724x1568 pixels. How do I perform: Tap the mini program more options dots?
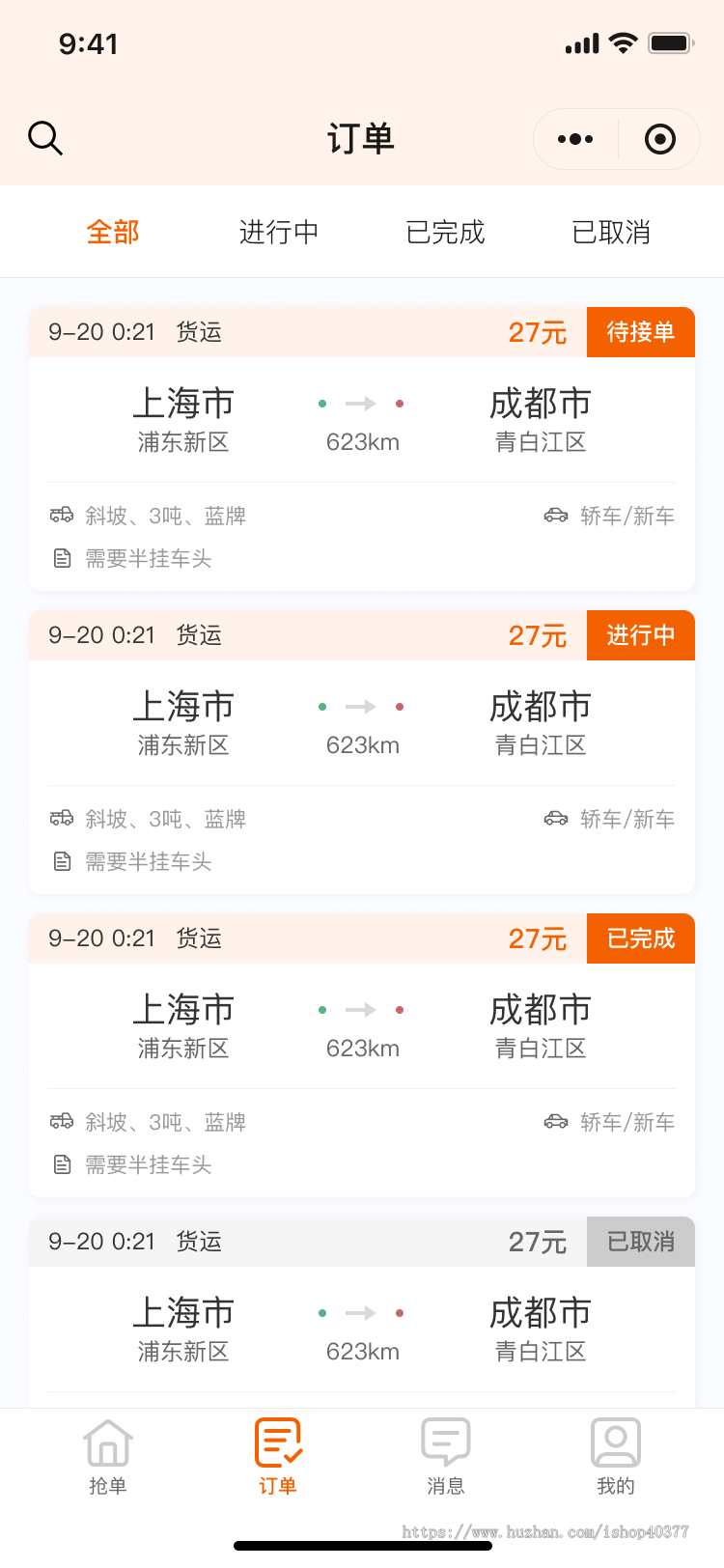[574, 138]
